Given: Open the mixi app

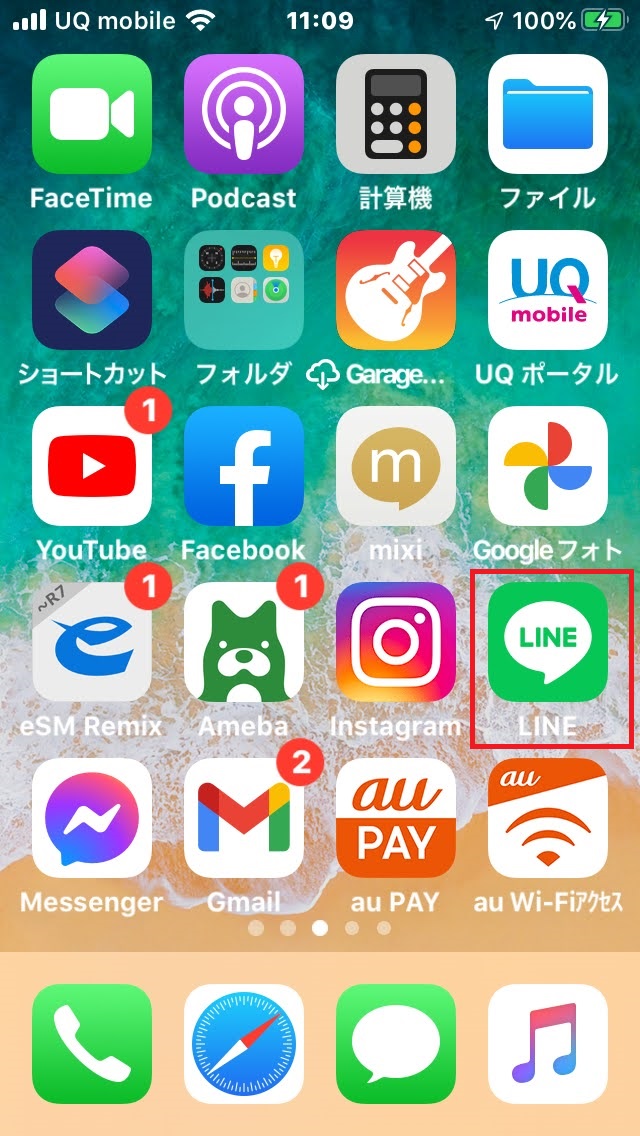Looking at the screenshot, I should tap(396, 466).
